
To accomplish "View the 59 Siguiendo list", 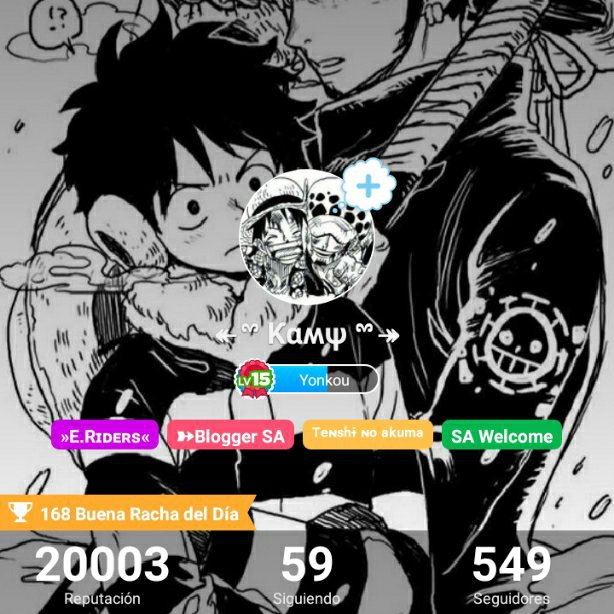I will [x=306, y=577].
